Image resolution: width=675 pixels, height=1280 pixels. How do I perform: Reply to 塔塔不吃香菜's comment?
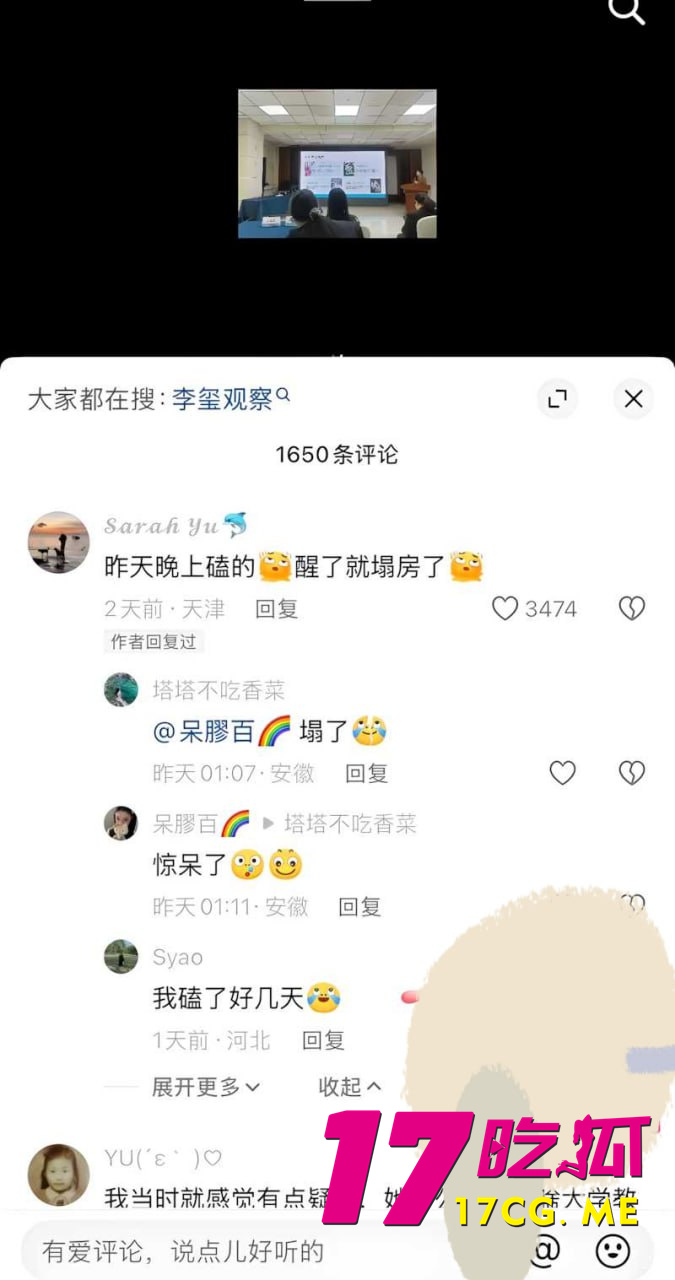point(366,773)
